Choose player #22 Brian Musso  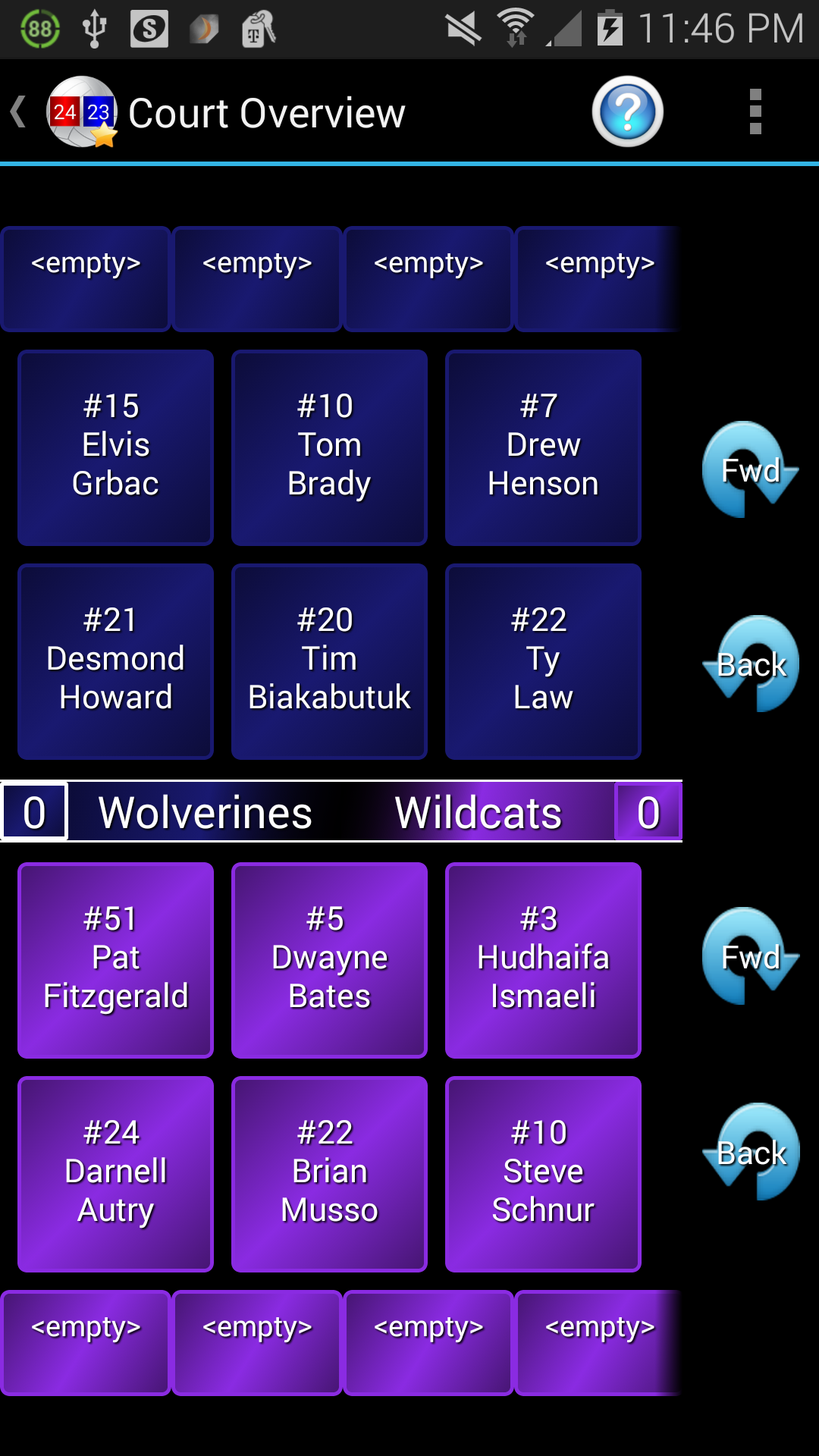[329, 1174]
